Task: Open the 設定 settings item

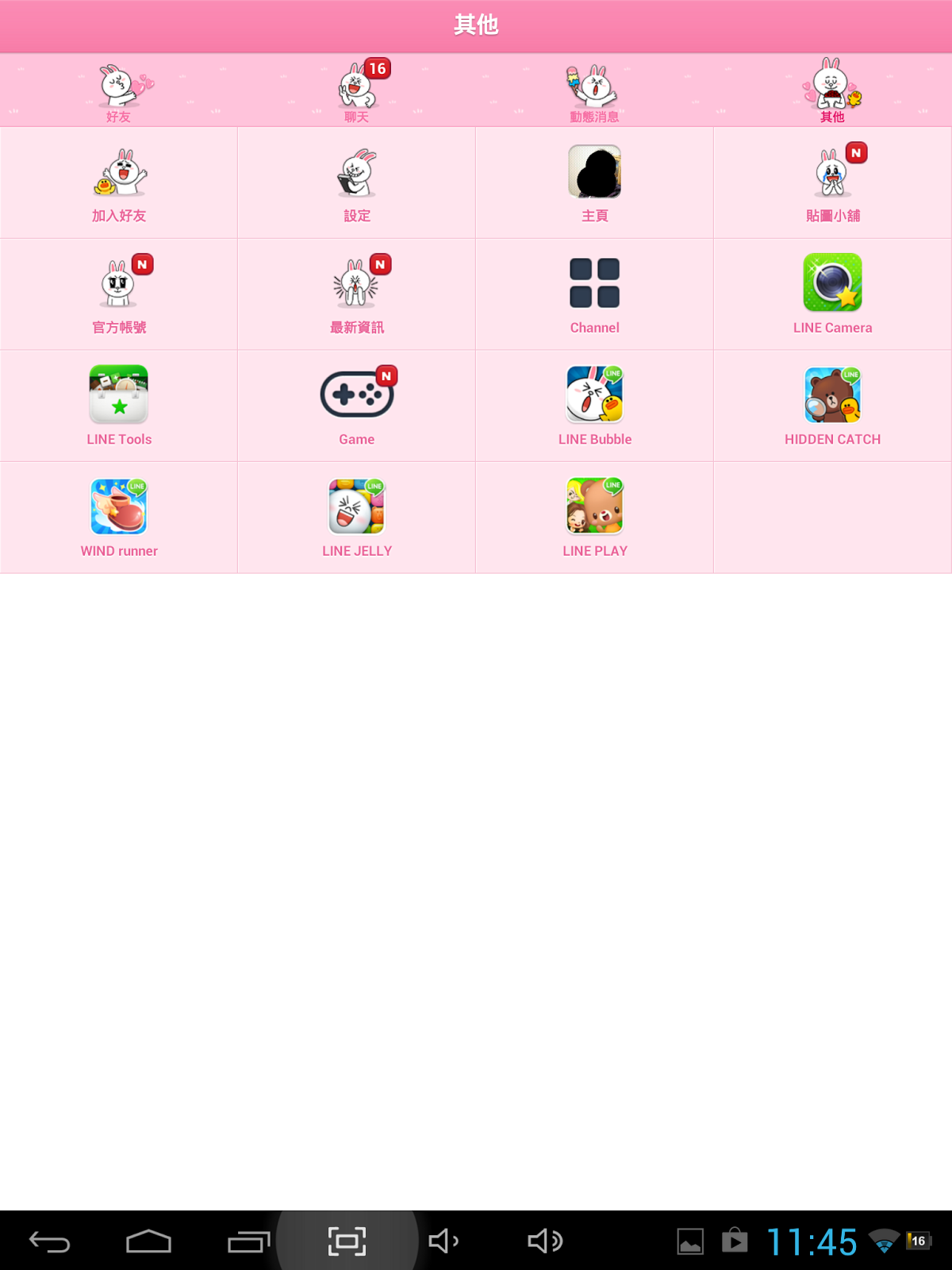Action: (x=357, y=183)
